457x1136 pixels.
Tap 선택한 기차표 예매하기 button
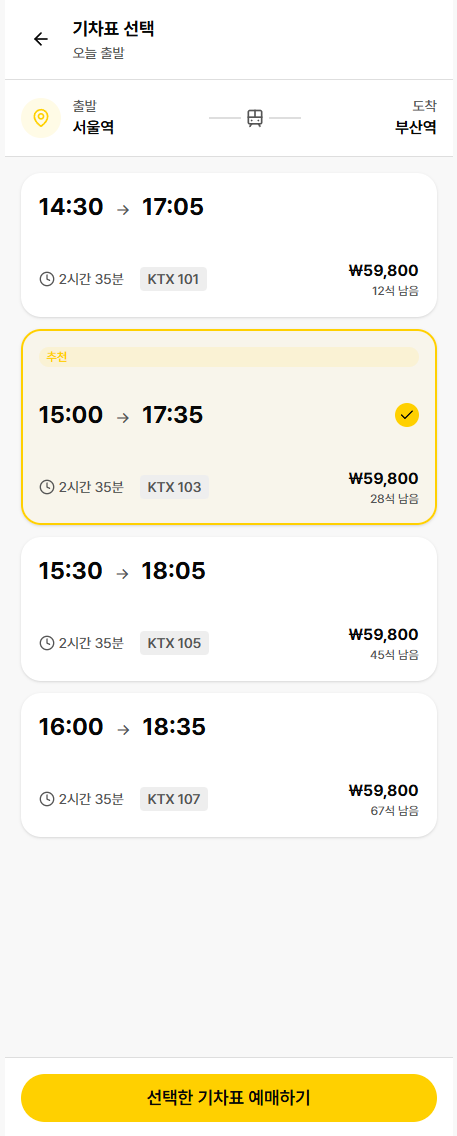click(229, 1098)
